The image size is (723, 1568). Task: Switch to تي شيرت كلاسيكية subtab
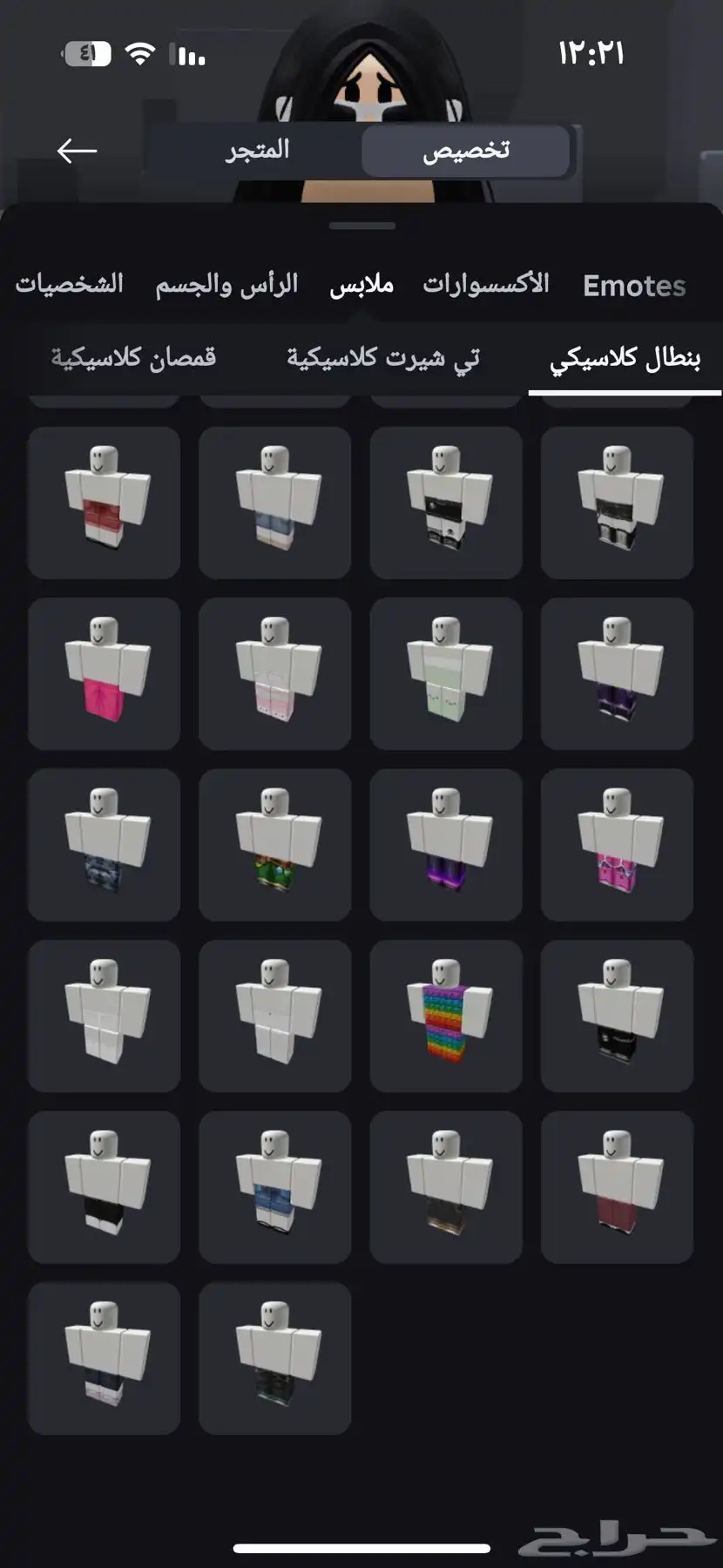point(383,359)
